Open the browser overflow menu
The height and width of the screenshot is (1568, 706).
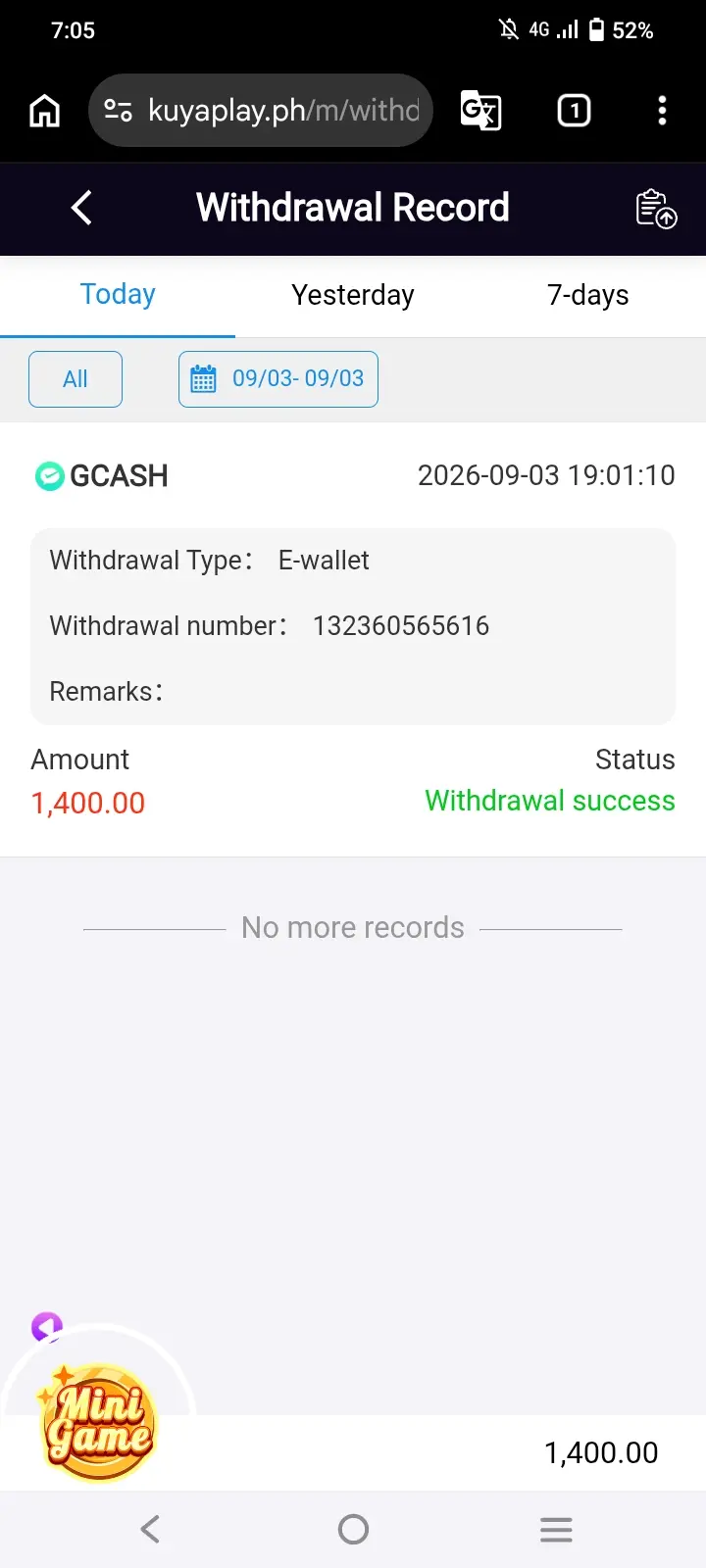coord(663,111)
